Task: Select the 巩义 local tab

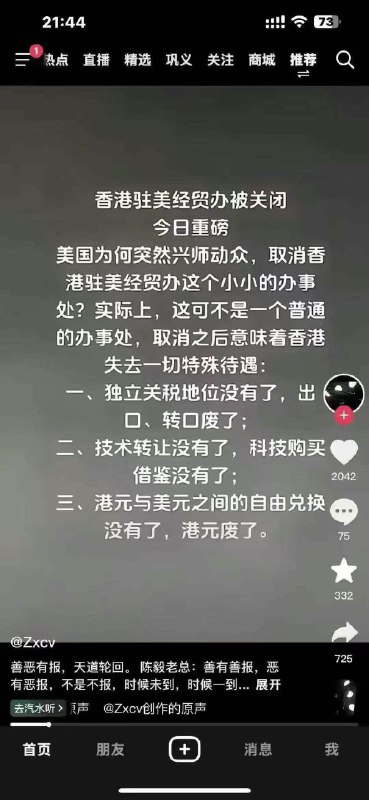Action: point(179,60)
